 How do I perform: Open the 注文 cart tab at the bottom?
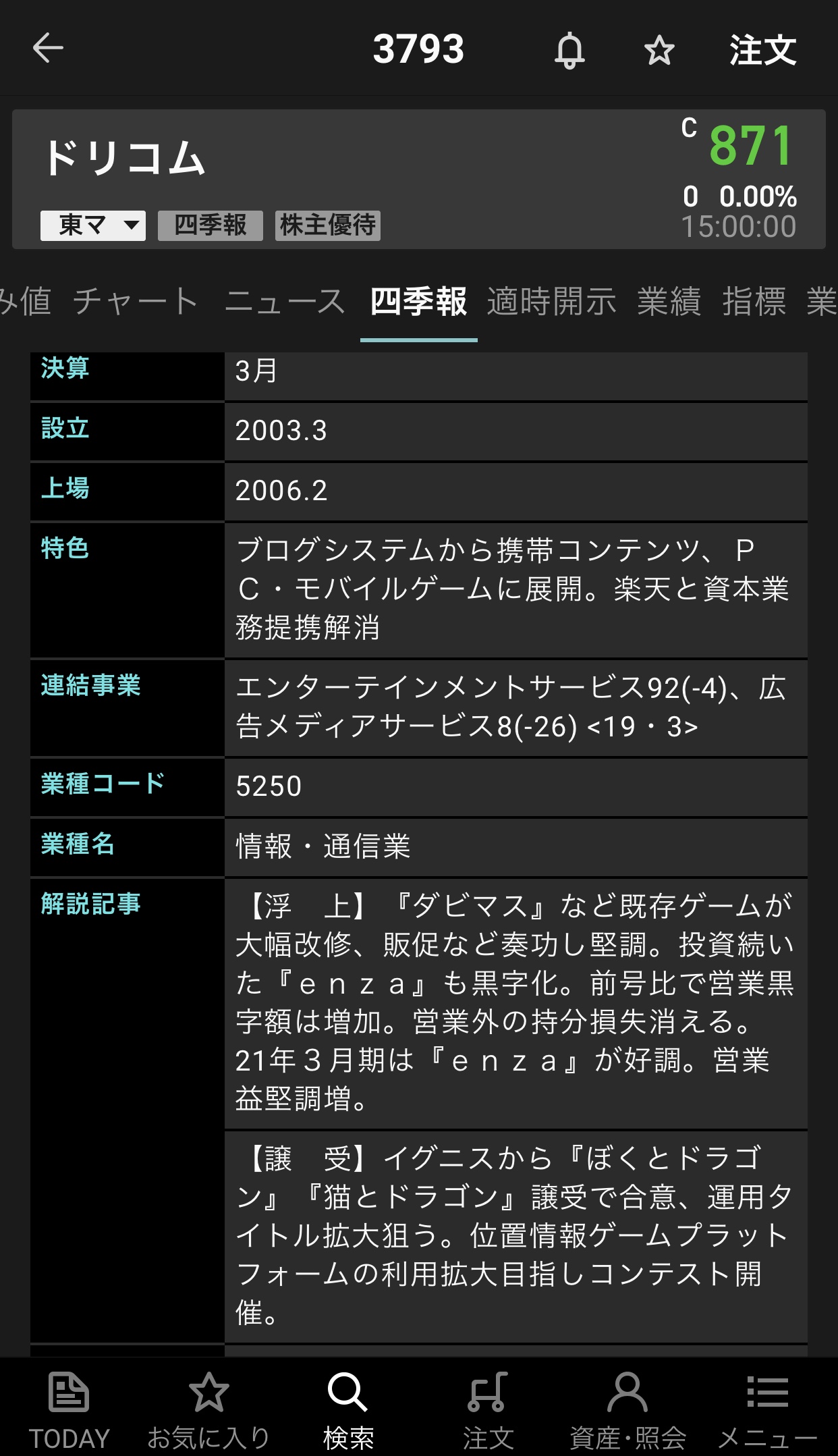pyautogui.click(x=488, y=1408)
